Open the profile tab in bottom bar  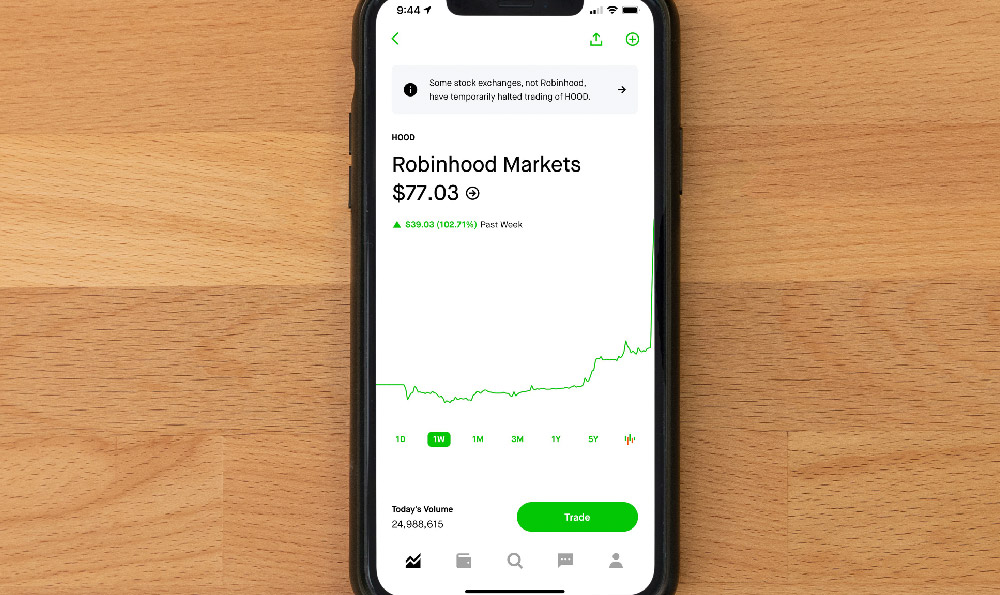(616, 561)
